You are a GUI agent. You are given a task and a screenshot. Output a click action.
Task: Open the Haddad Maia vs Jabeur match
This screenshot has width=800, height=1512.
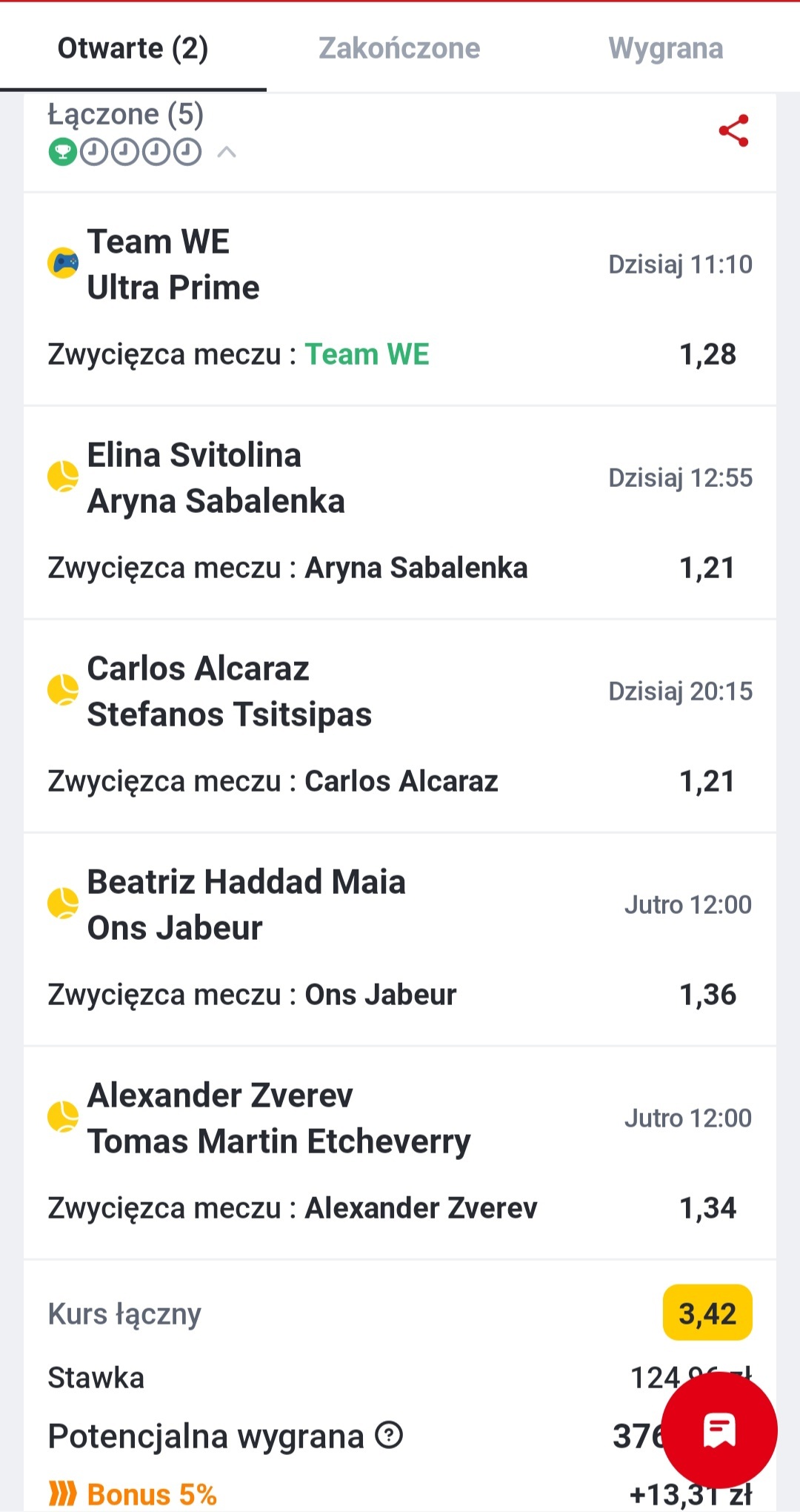[246, 905]
